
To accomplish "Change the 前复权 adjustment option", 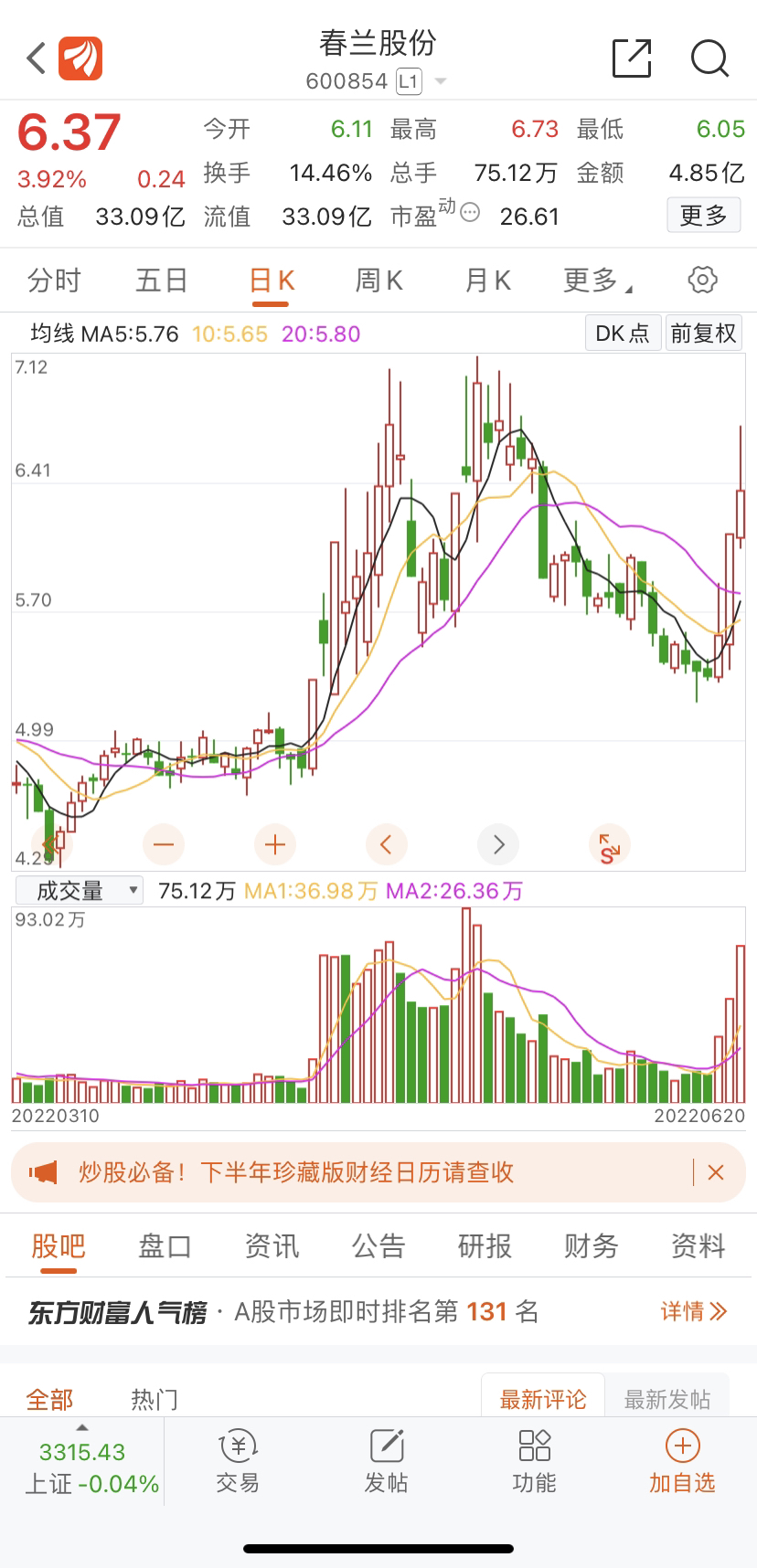I will pos(703,334).
